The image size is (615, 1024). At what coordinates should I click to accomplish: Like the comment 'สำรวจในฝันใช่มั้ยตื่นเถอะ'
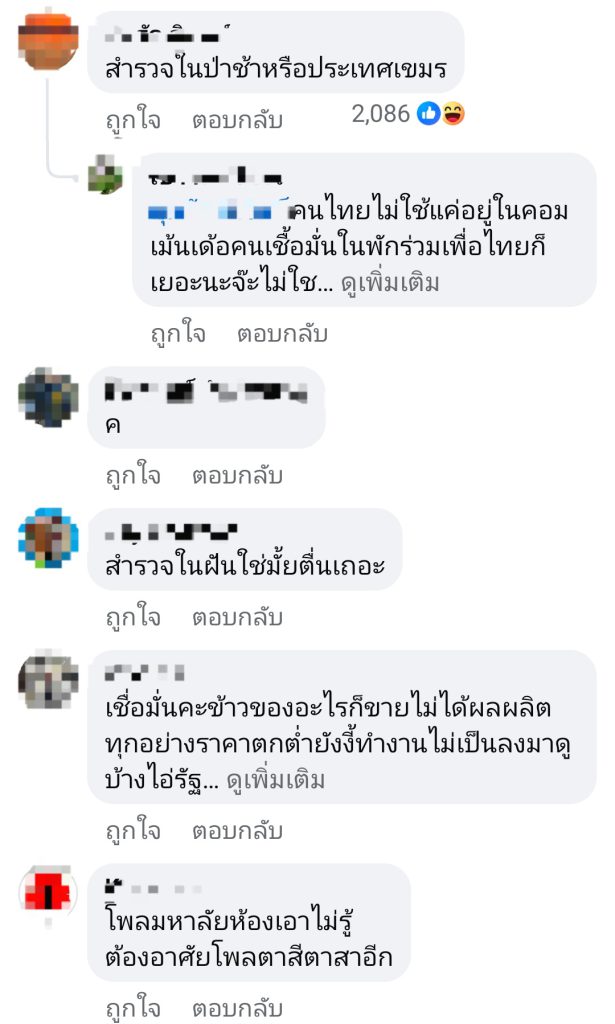tap(133, 617)
